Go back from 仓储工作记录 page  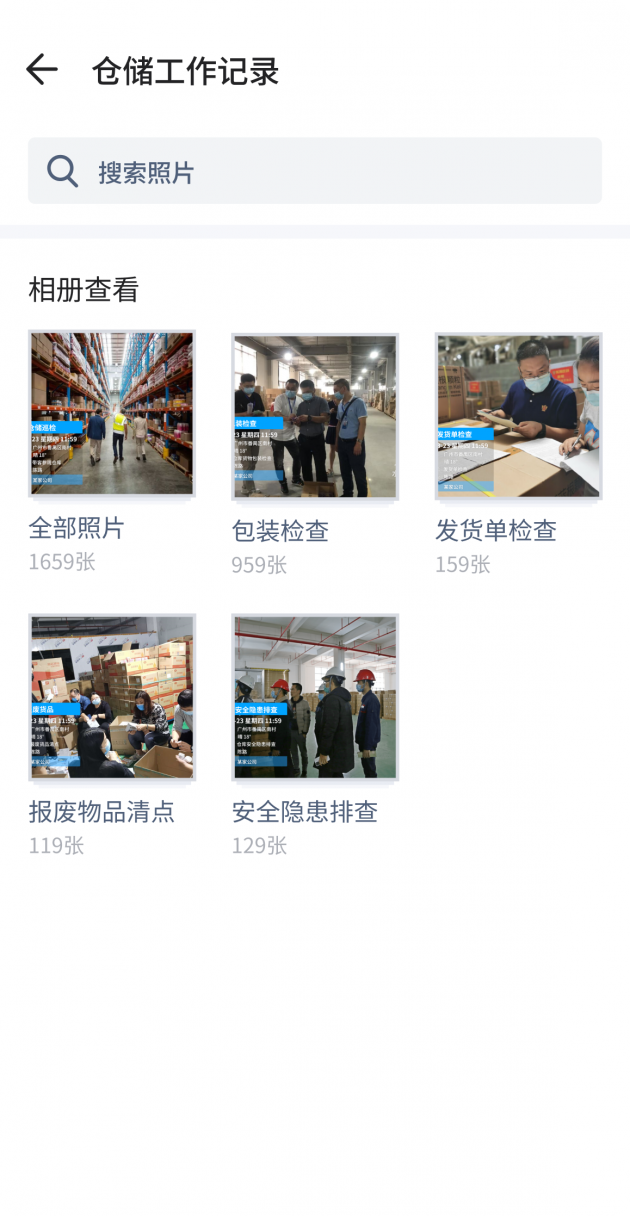pyautogui.click(x=42, y=70)
